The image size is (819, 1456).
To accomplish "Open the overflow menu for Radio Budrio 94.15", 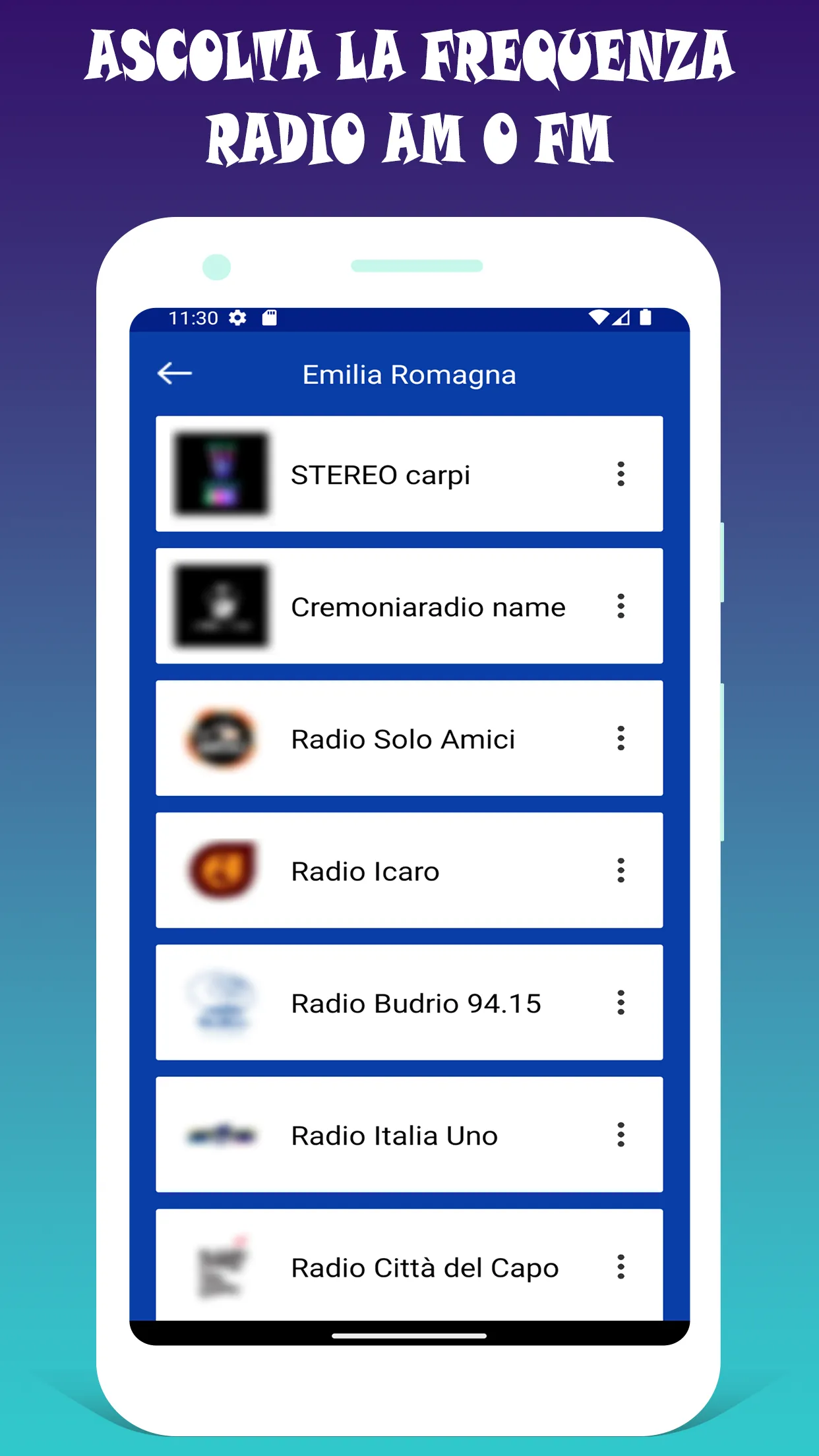I will [x=621, y=1003].
